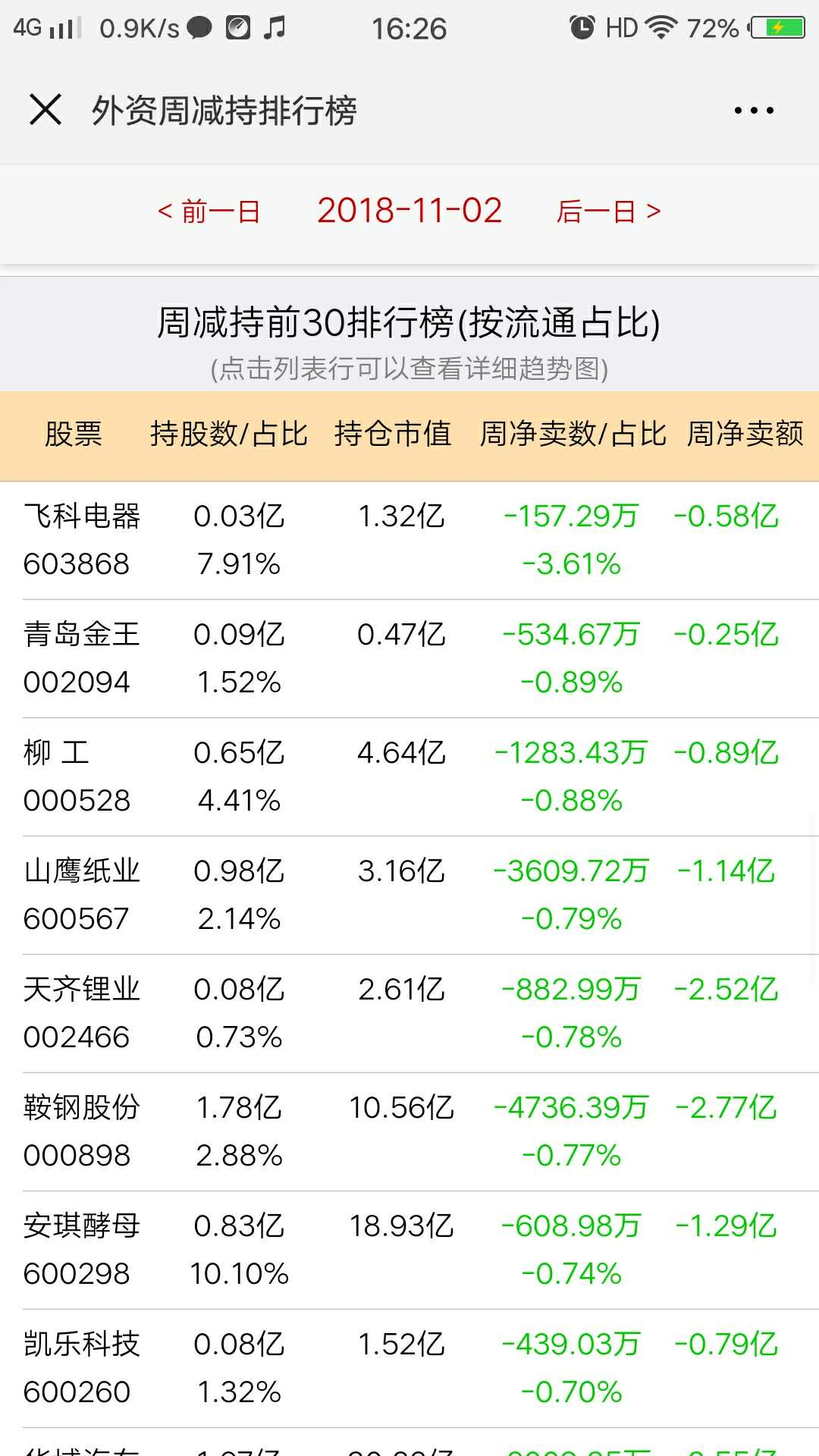This screenshot has height=1456, width=819.
Task: Open the three-dot overflow menu
Action: pyautogui.click(x=754, y=111)
